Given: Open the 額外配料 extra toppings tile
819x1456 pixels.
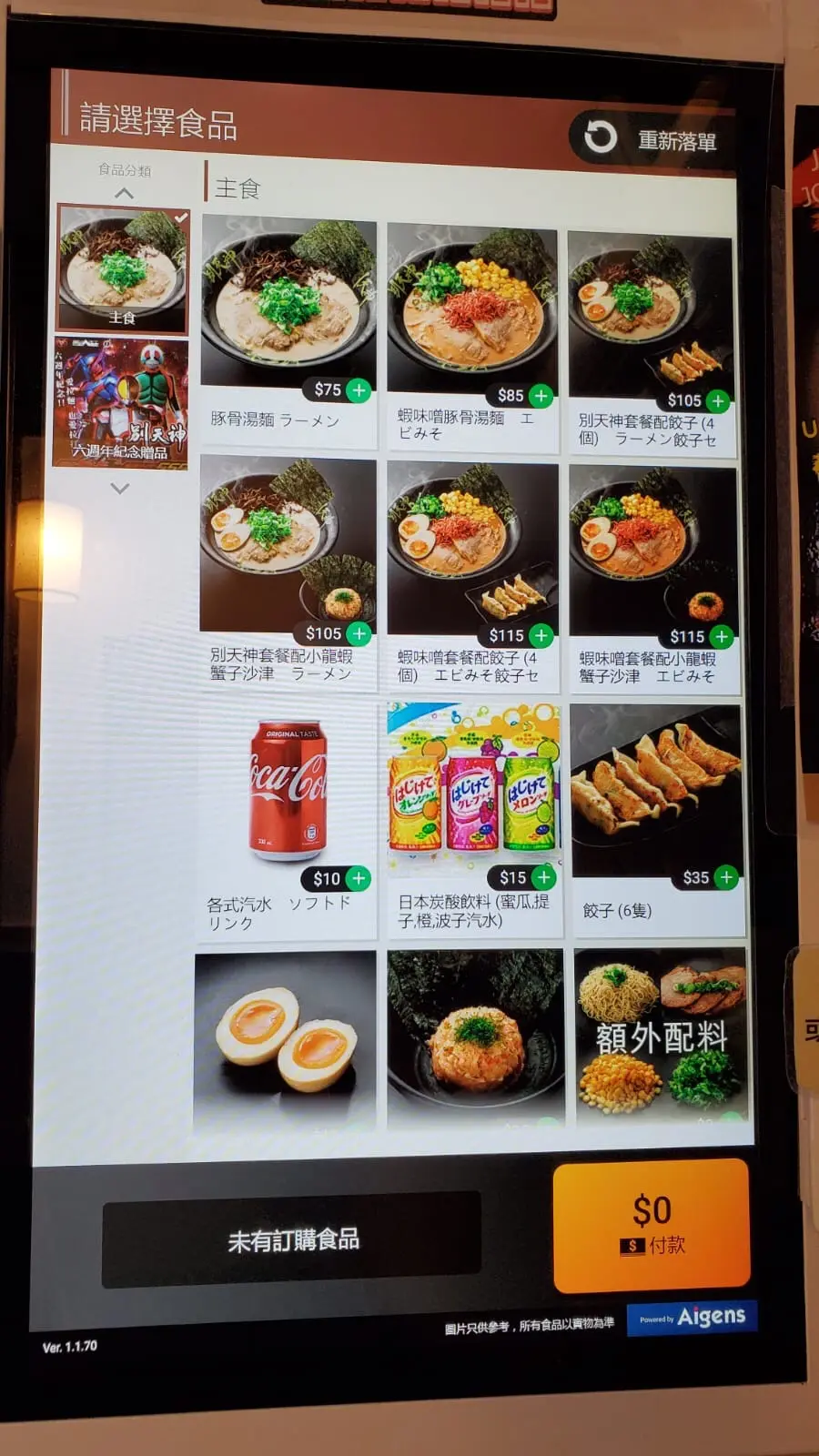Looking at the screenshot, I should (x=662, y=1036).
